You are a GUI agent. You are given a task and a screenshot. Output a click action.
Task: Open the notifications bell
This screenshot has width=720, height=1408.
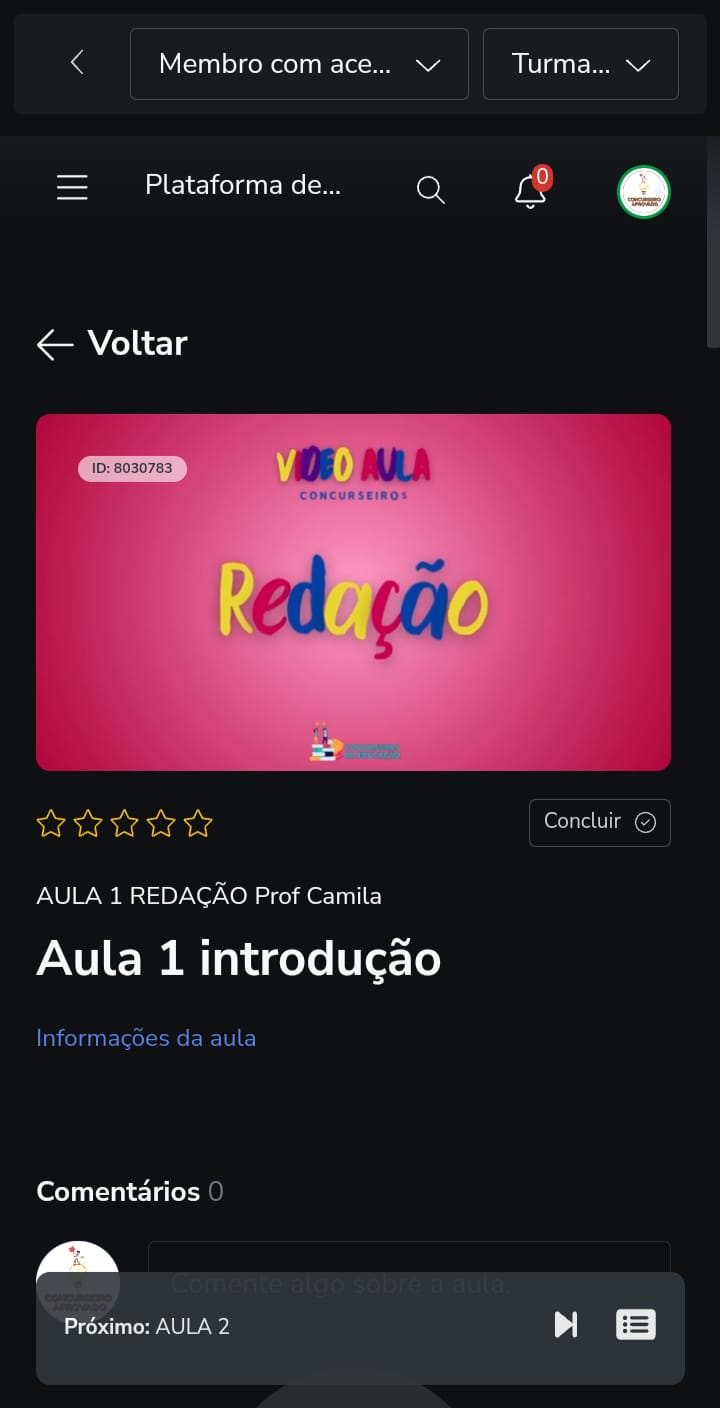[530, 190]
